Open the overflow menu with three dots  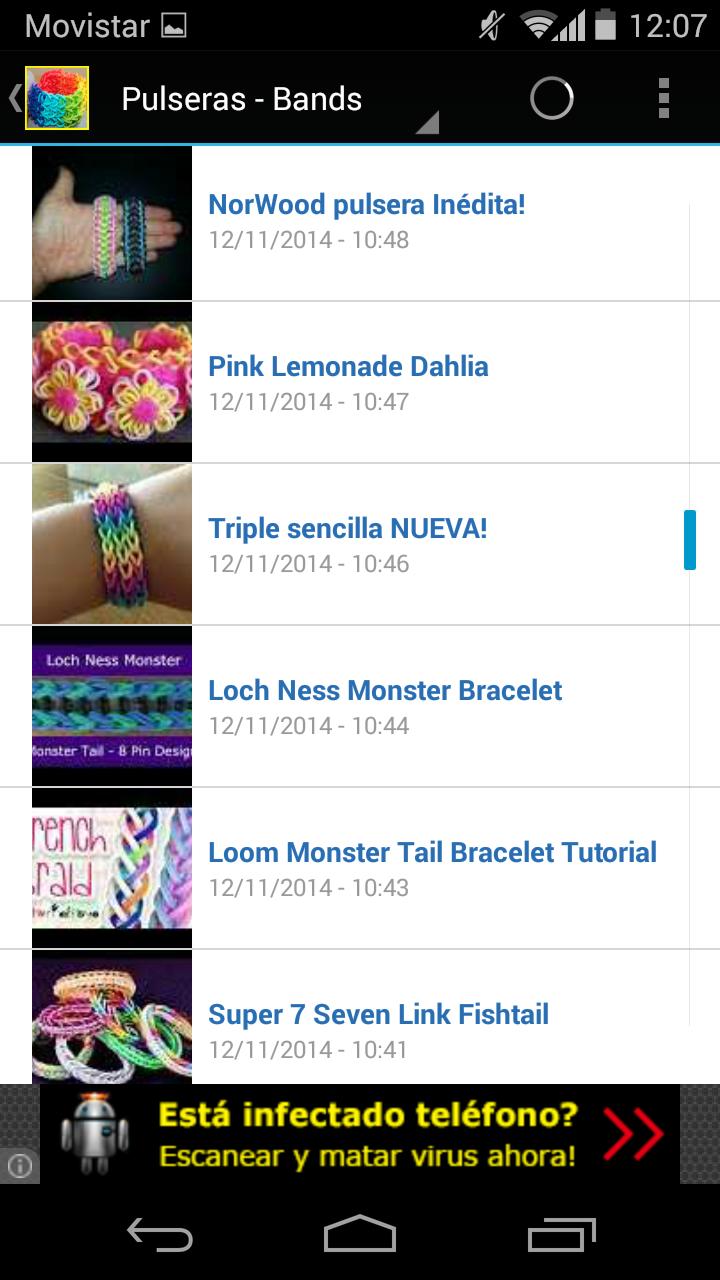click(x=664, y=98)
